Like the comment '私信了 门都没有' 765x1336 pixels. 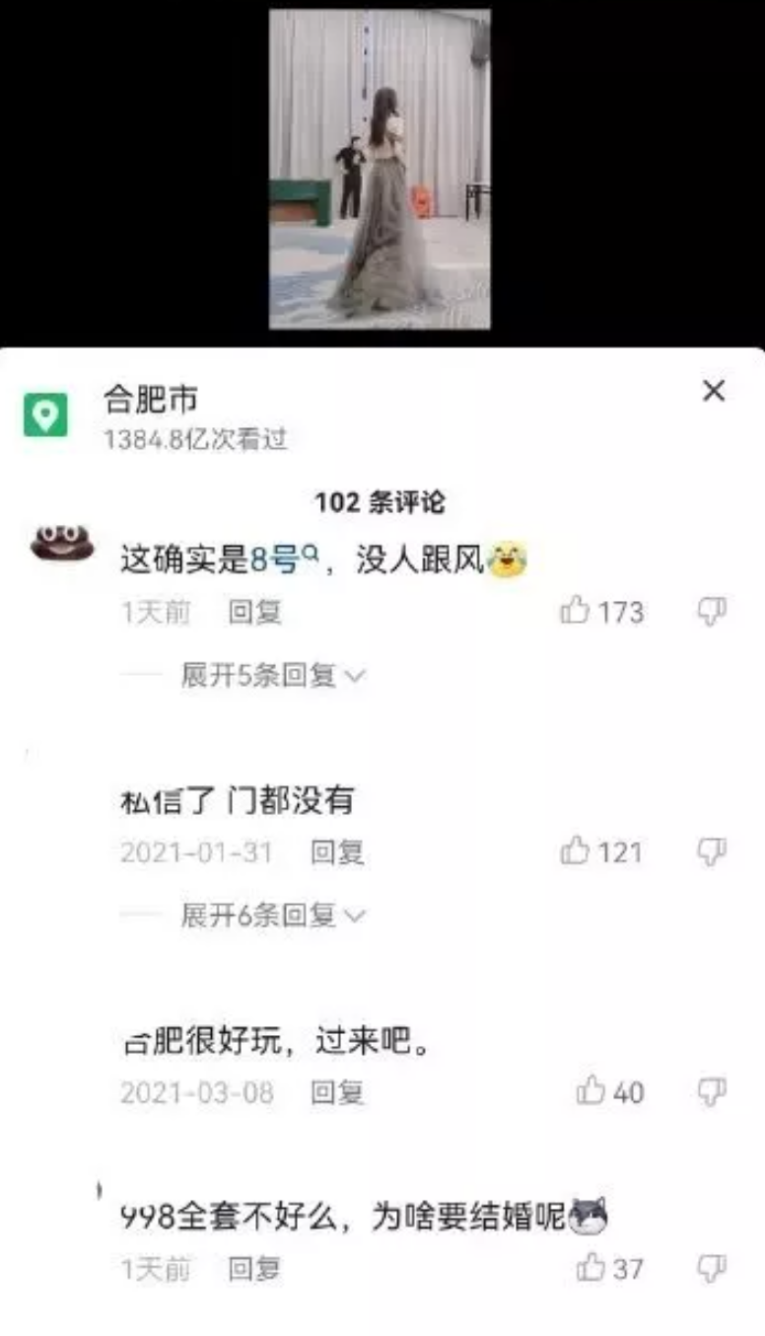pos(576,852)
